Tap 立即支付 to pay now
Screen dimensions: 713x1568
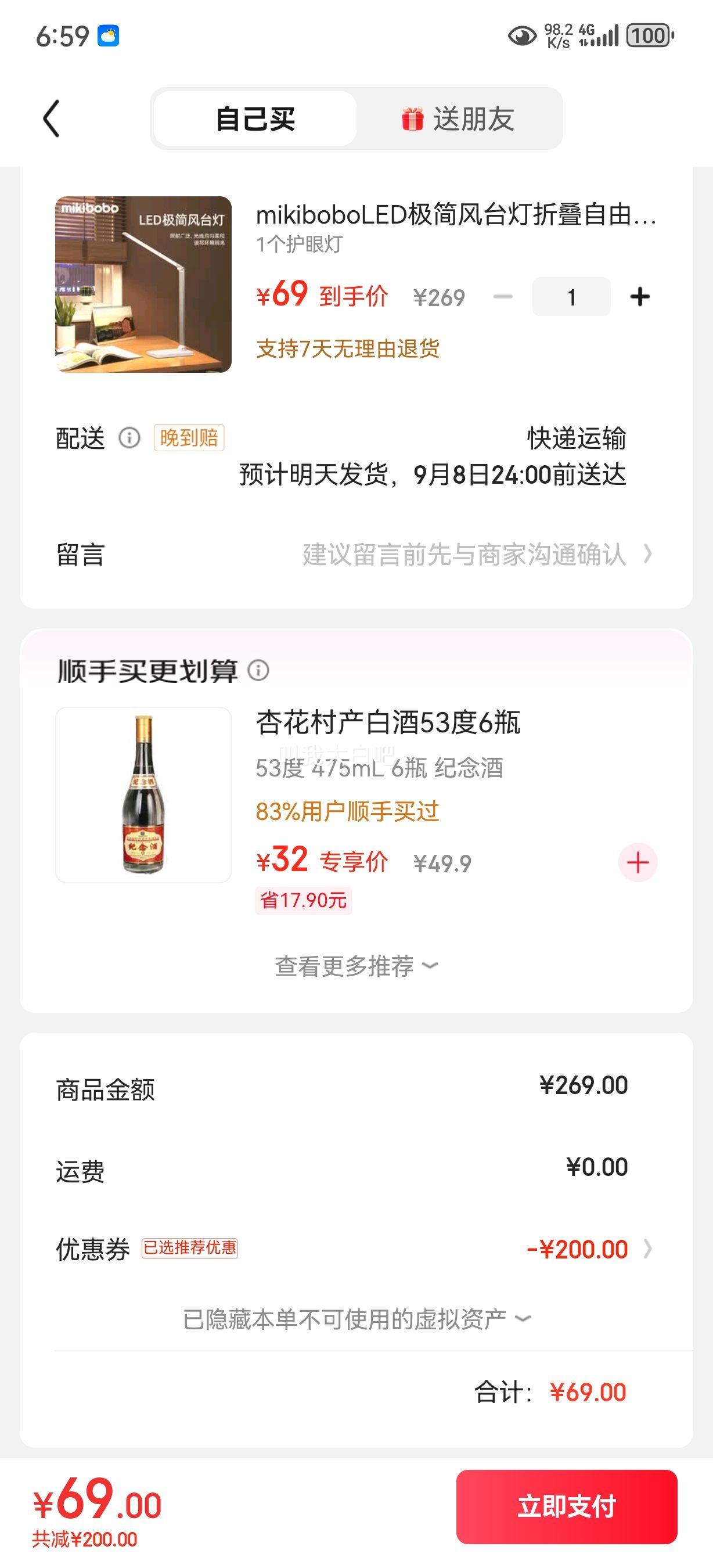click(566, 1506)
